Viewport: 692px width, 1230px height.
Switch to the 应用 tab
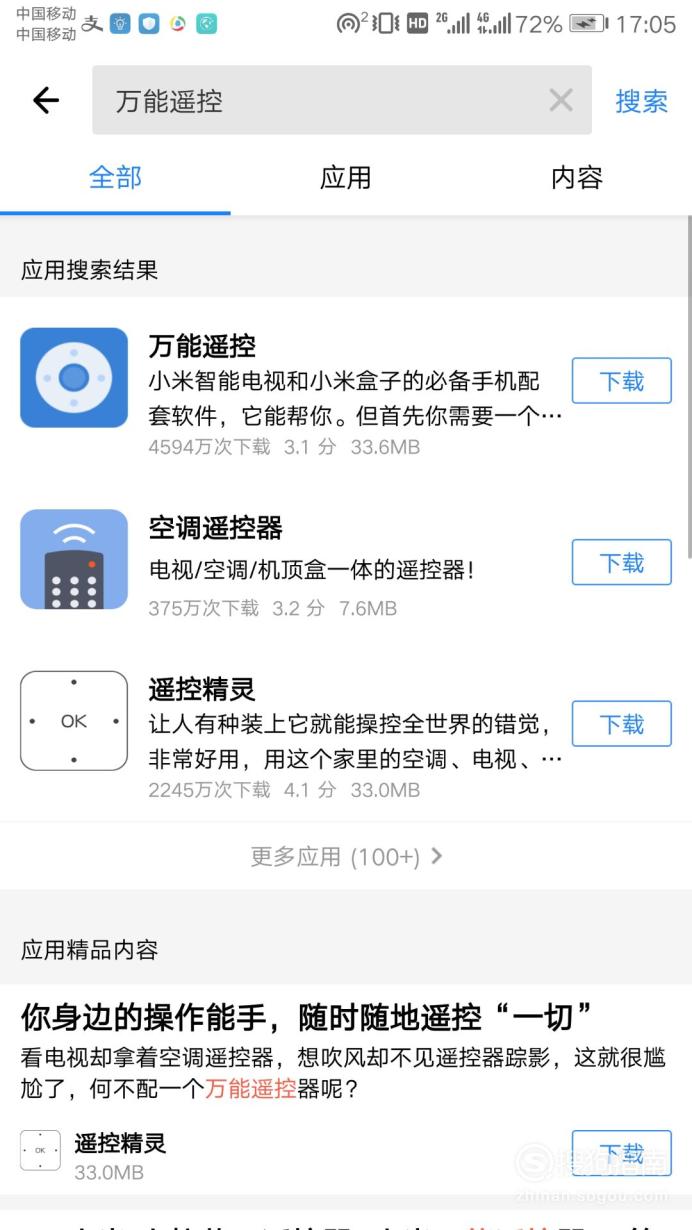[345, 178]
